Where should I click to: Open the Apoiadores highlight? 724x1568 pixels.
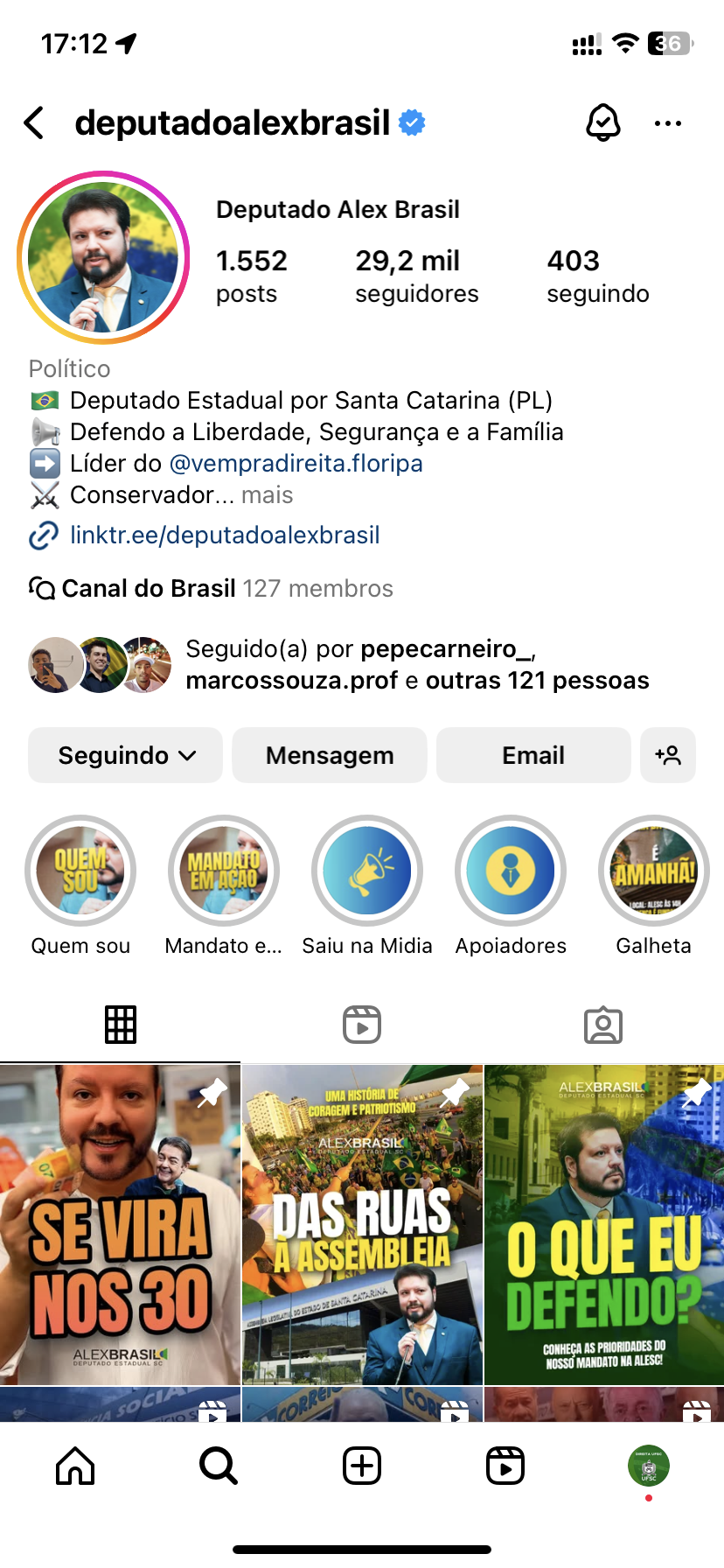pos(511,871)
